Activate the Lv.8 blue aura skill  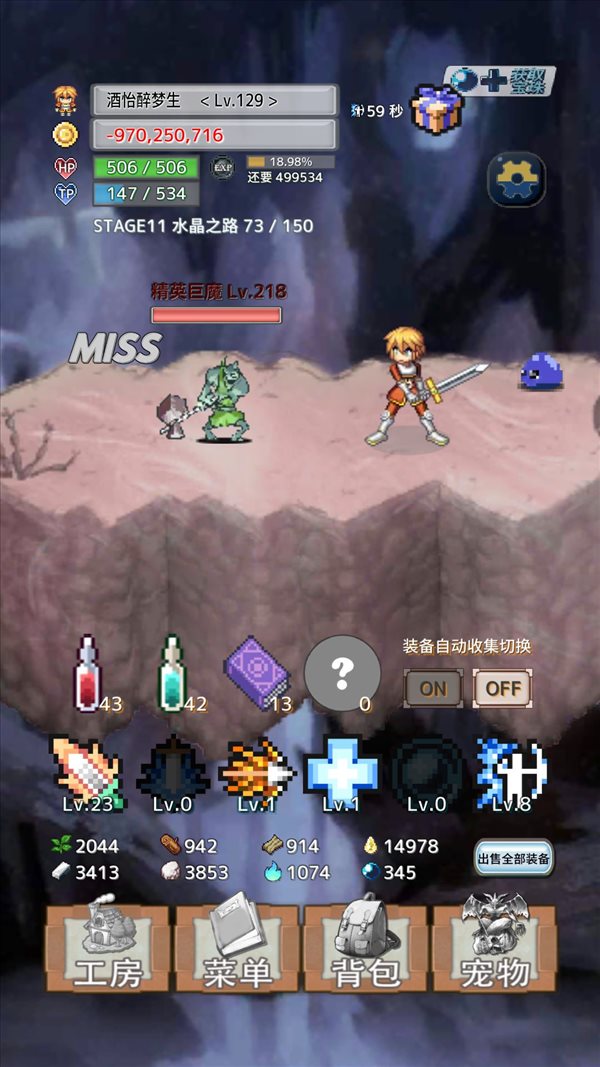tap(511, 773)
